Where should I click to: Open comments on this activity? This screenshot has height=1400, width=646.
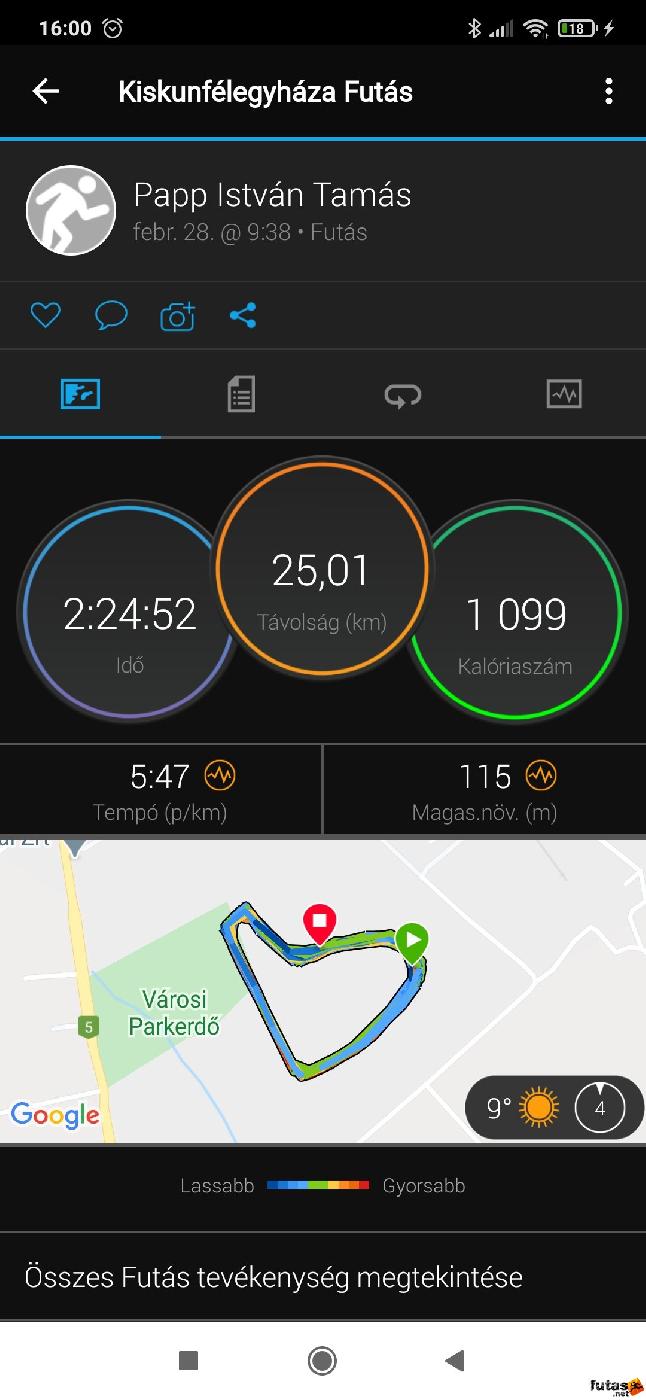coord(110,316)
